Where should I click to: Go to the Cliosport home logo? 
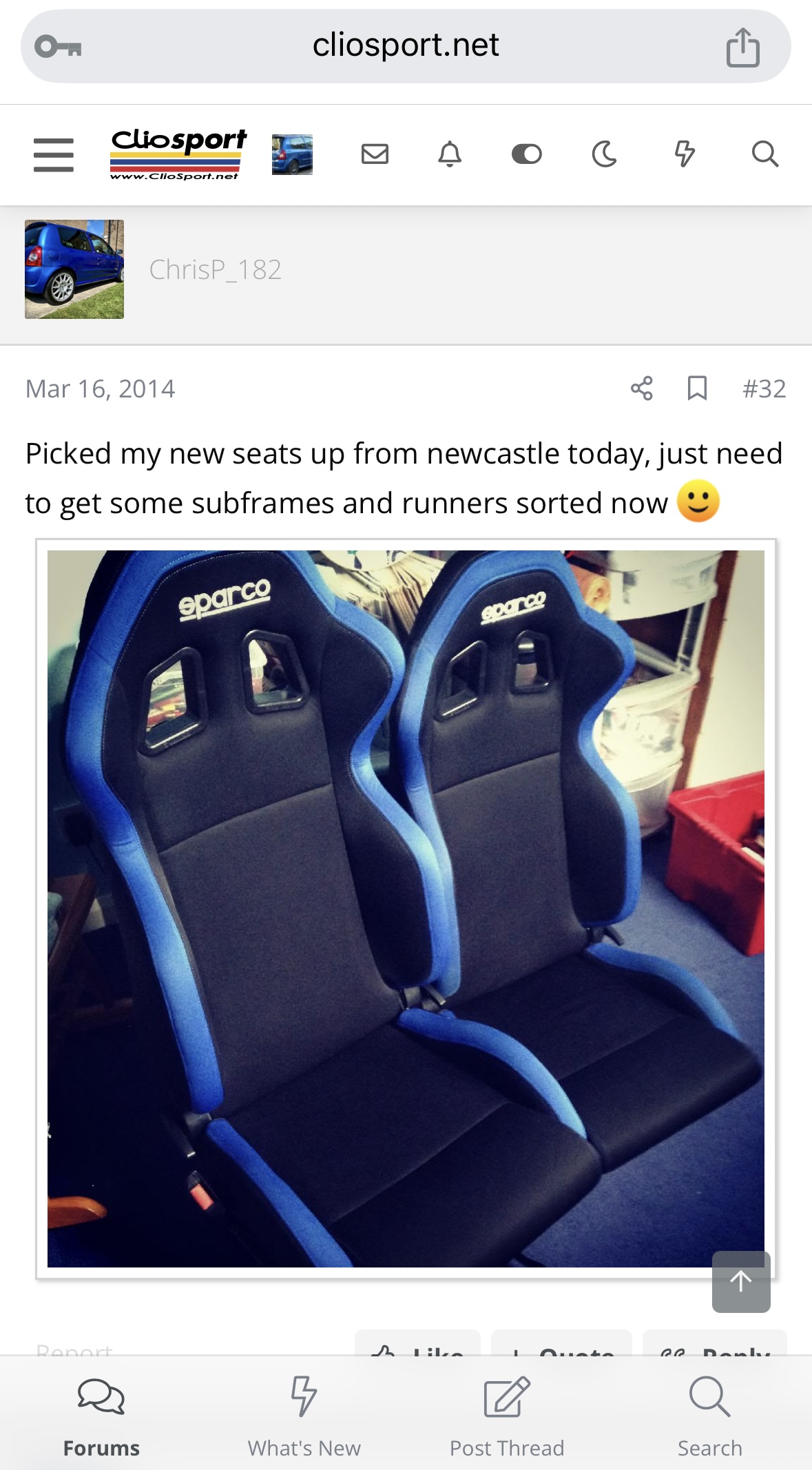tap(178, 154)
